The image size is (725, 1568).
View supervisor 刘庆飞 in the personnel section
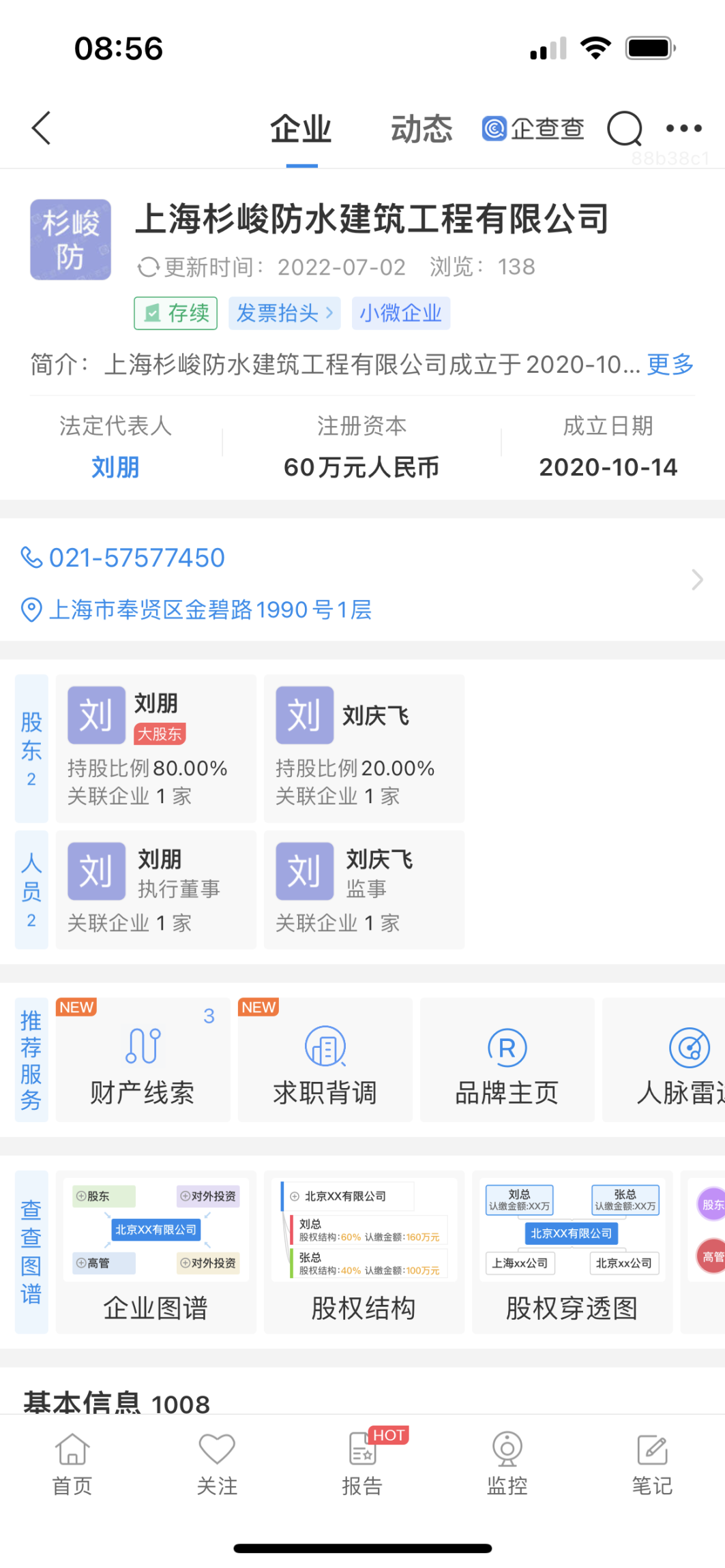point(364,889)
